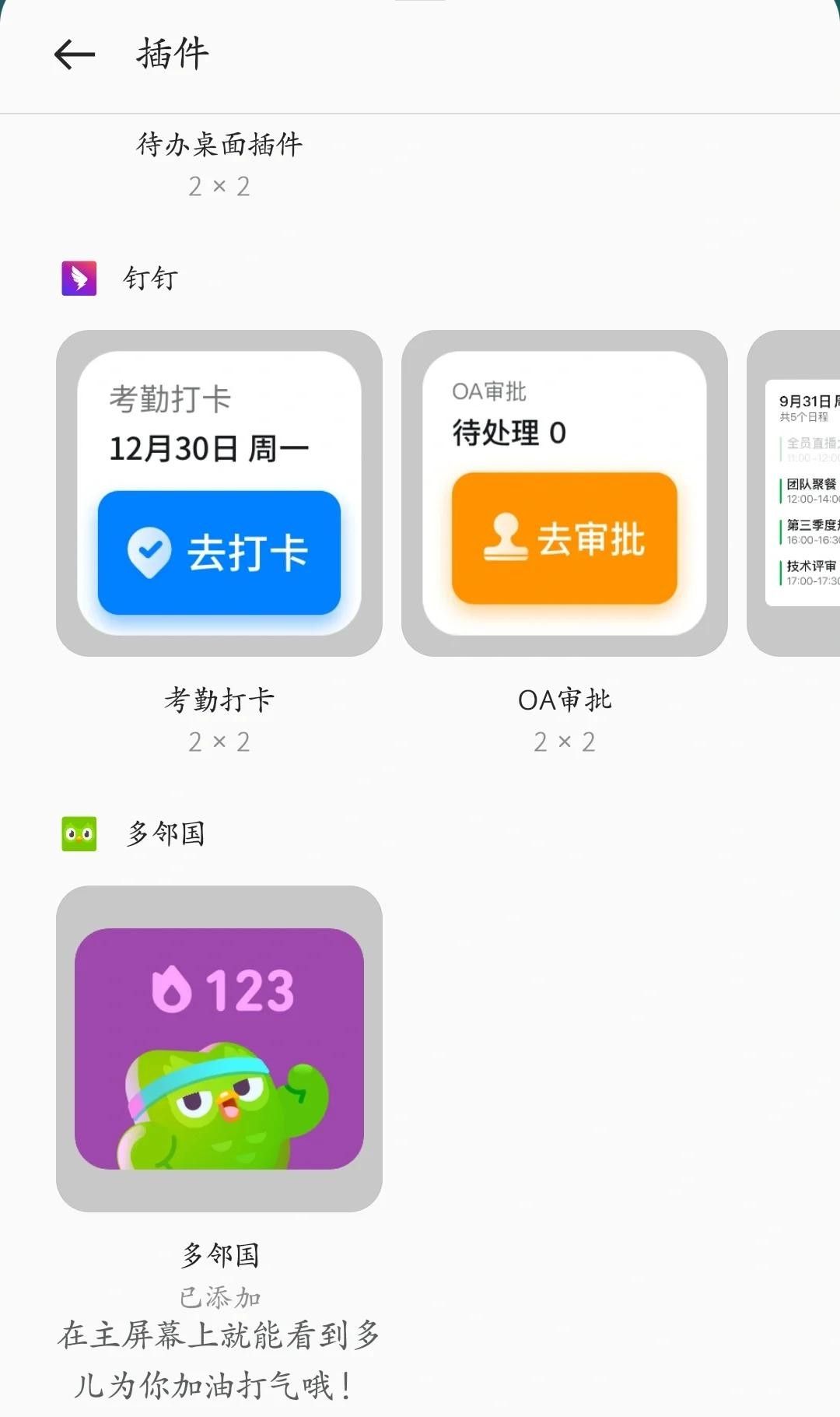
Task: Tap the back arrow to leave 插件 screen
Action: pyautogui.click(x=72, y=54)
